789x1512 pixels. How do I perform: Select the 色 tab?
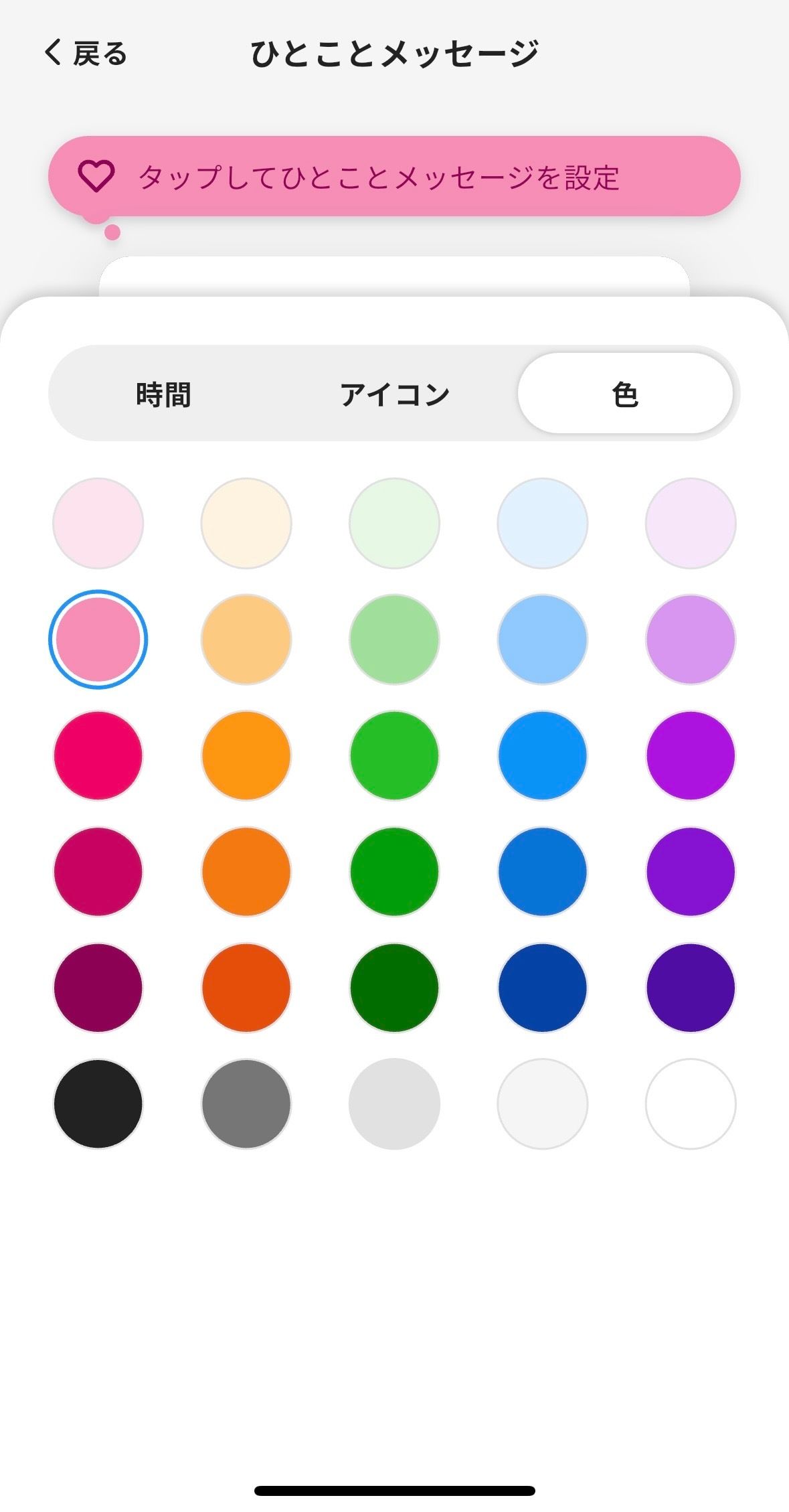[x=625, y=394]
